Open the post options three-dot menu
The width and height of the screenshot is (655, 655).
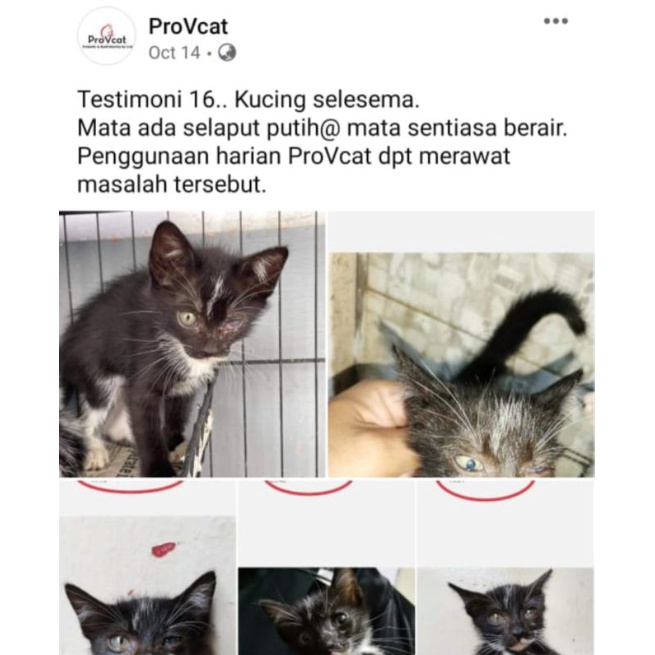[555, 22]
